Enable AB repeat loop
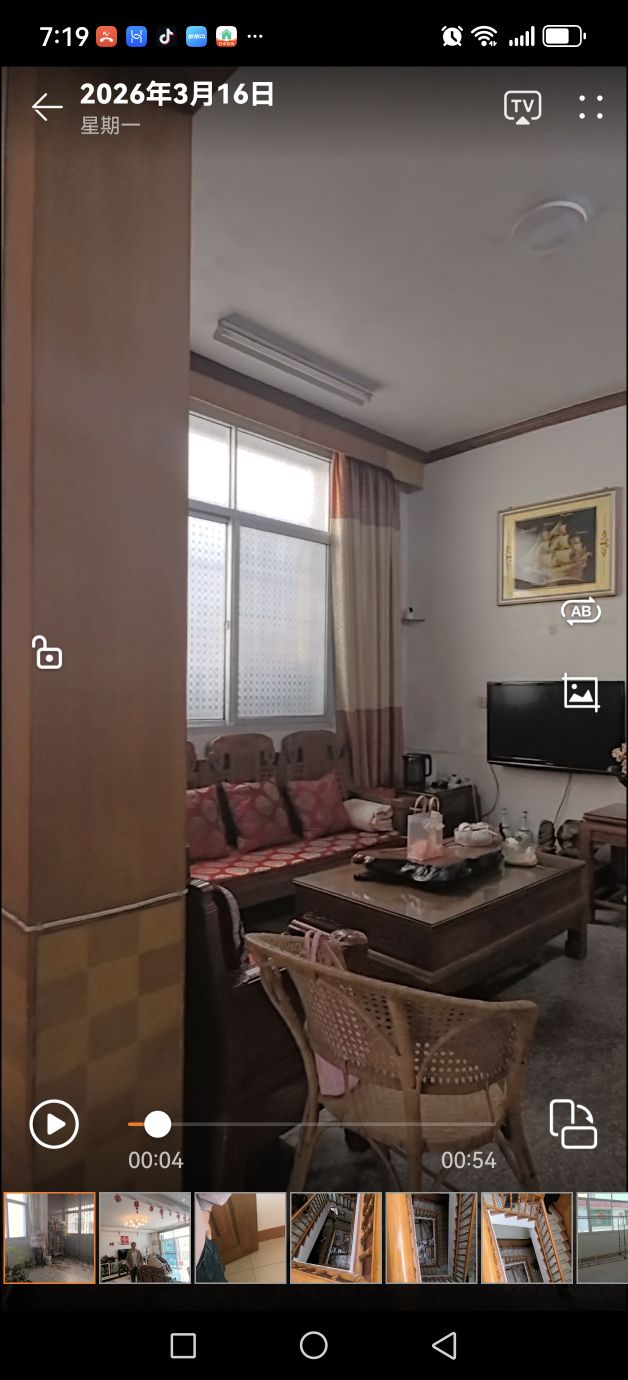This screenshot has width=628, height=1380. pyautogui.click(x=581, y=611)
